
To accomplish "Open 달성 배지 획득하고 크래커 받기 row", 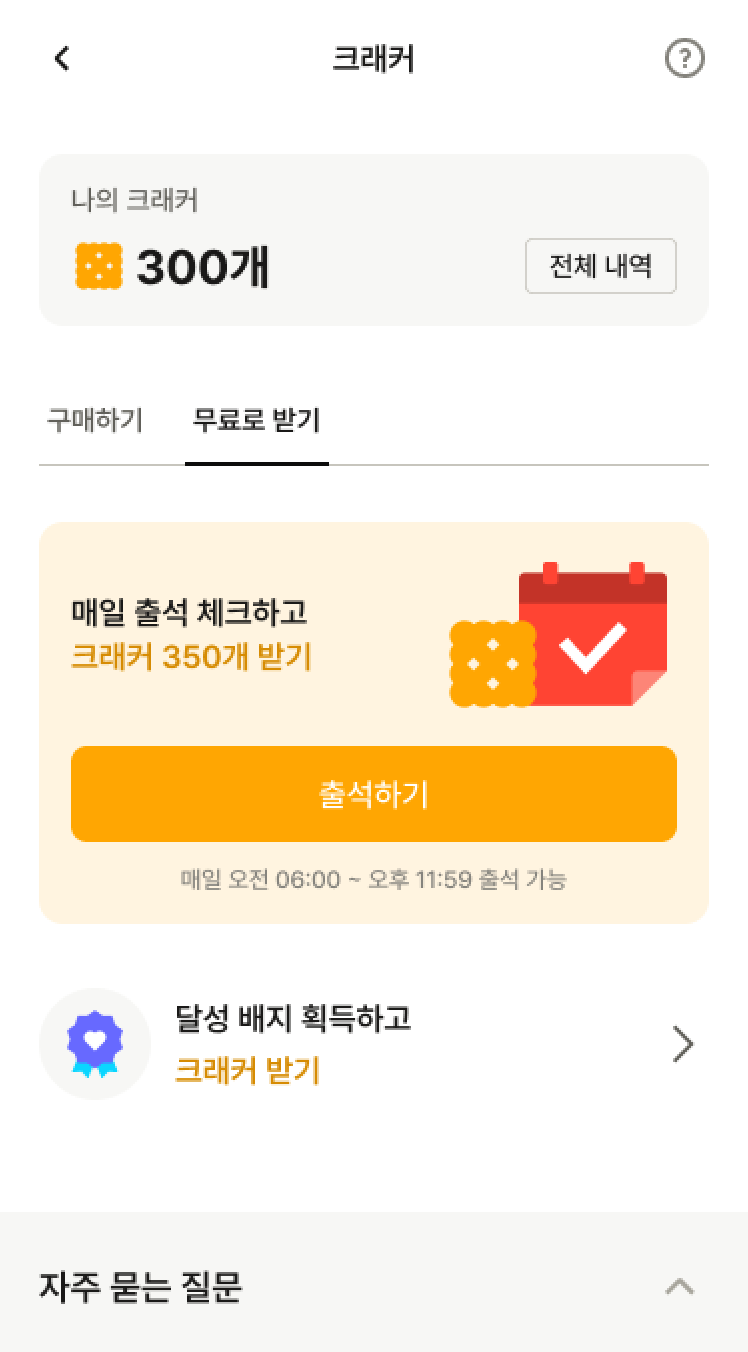I will (x=374, y=1044).
